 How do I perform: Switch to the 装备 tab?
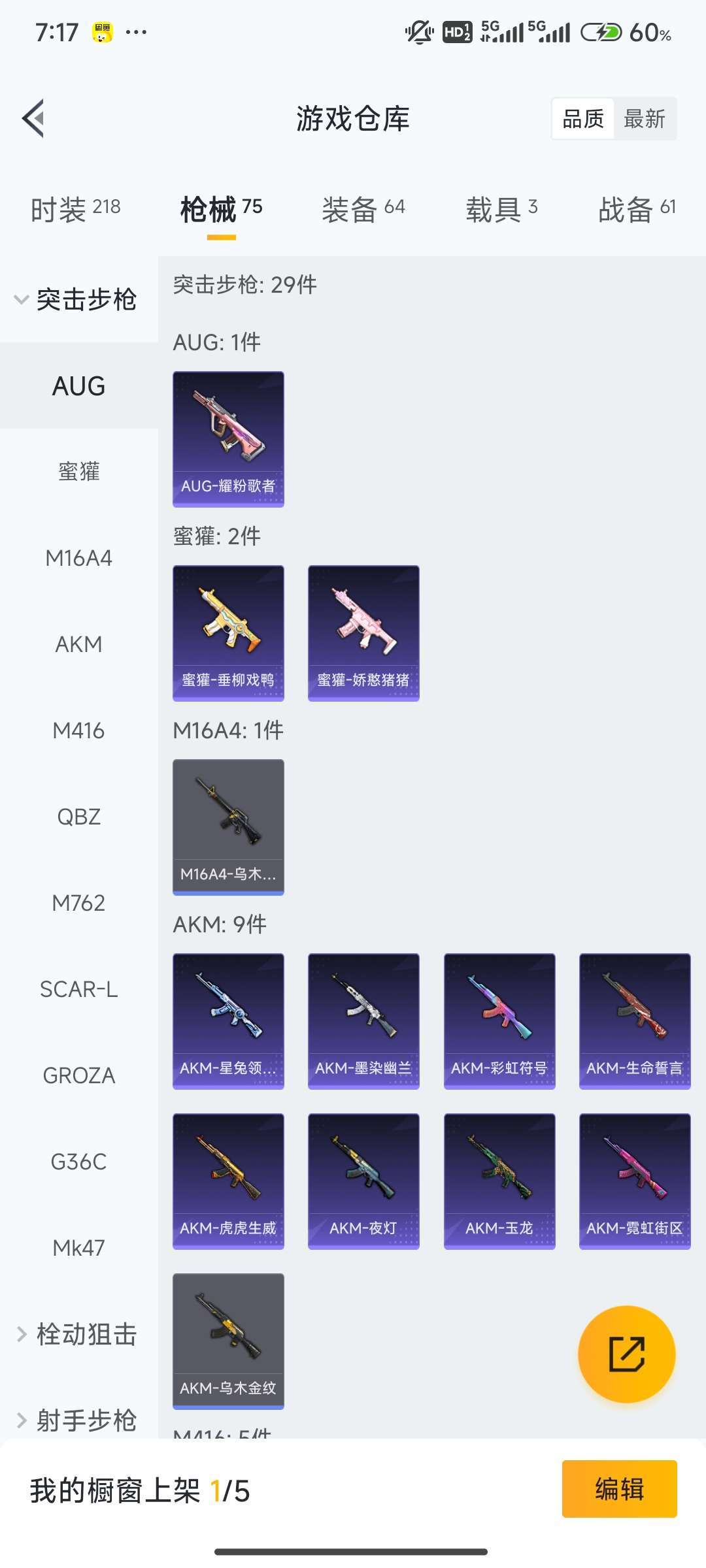(363, 210)
